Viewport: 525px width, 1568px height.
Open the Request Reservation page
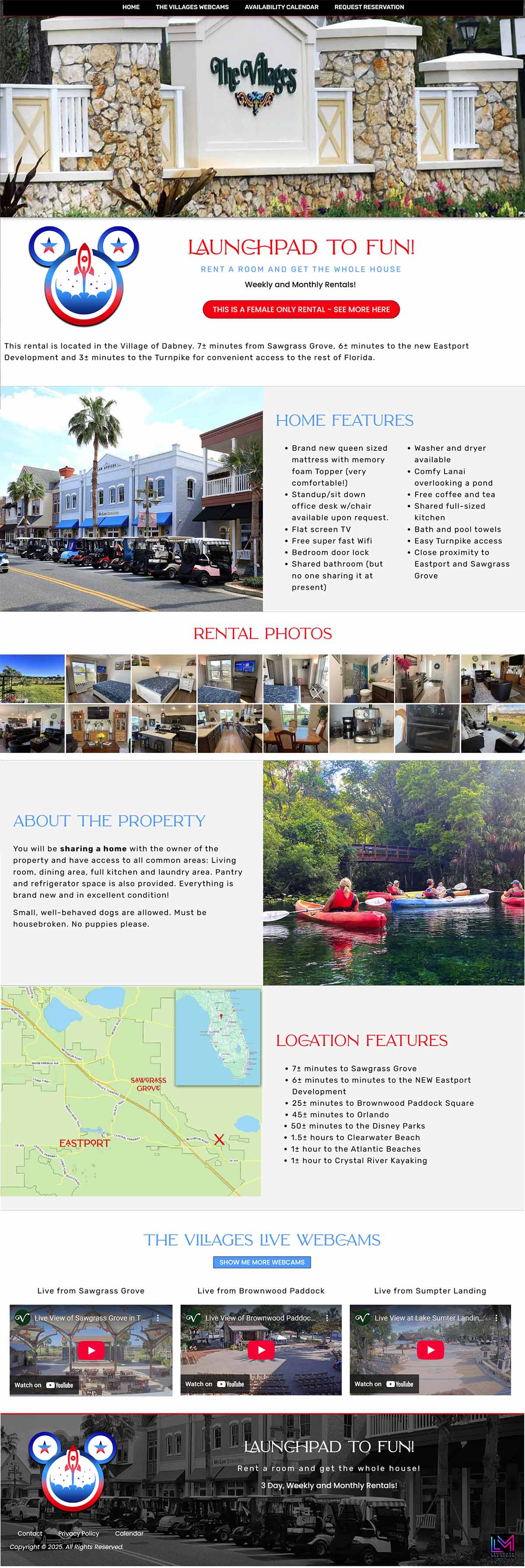click(x=369, y=7)
